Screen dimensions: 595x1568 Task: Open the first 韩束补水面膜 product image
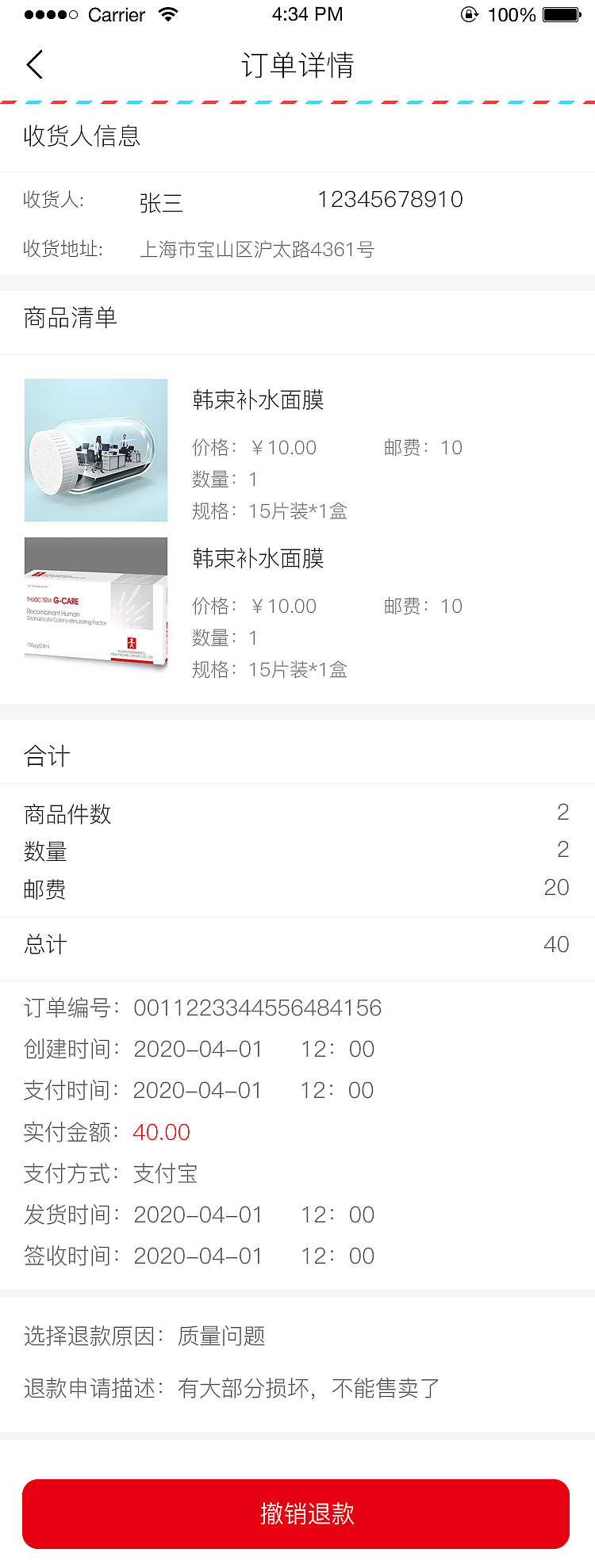point(95,449)
